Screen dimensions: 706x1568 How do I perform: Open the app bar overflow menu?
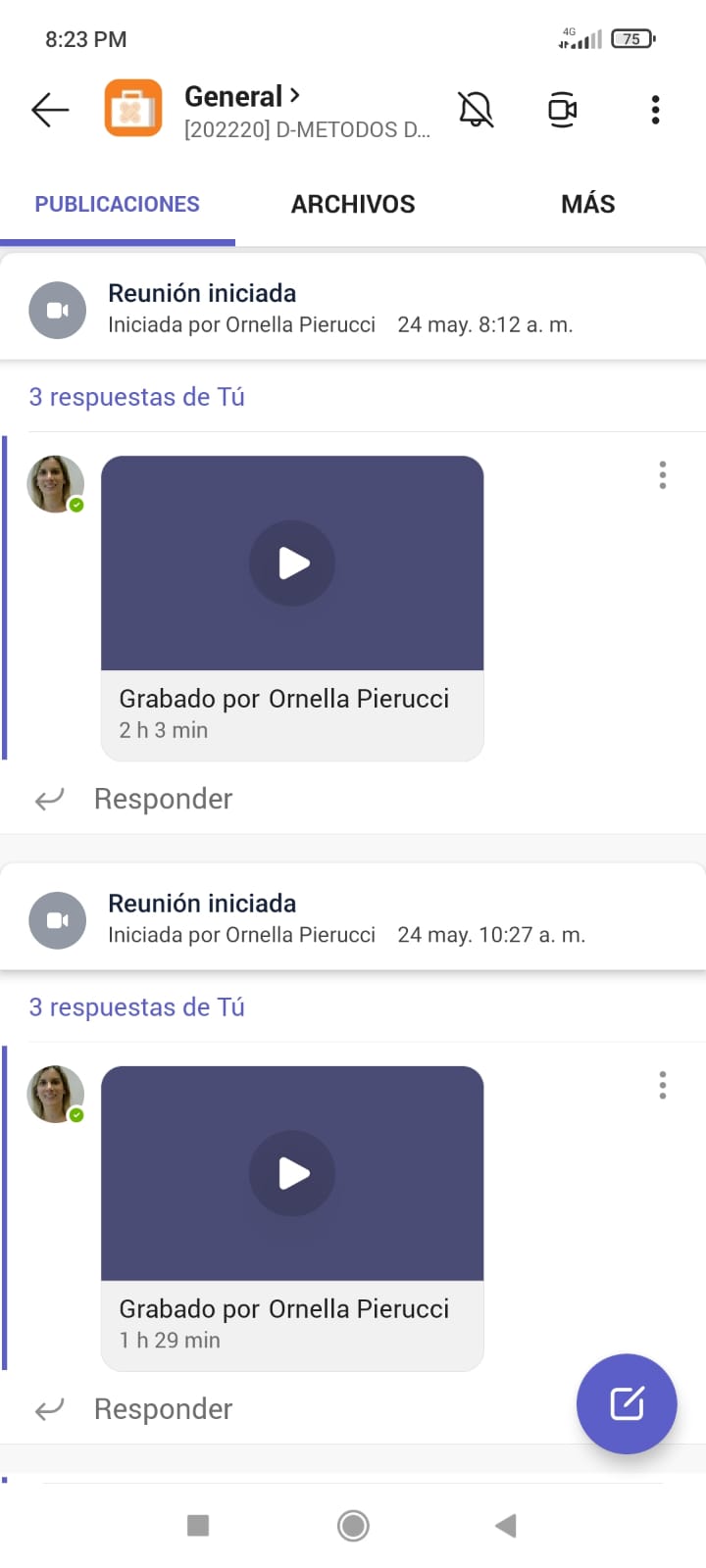tap(655, 109)
